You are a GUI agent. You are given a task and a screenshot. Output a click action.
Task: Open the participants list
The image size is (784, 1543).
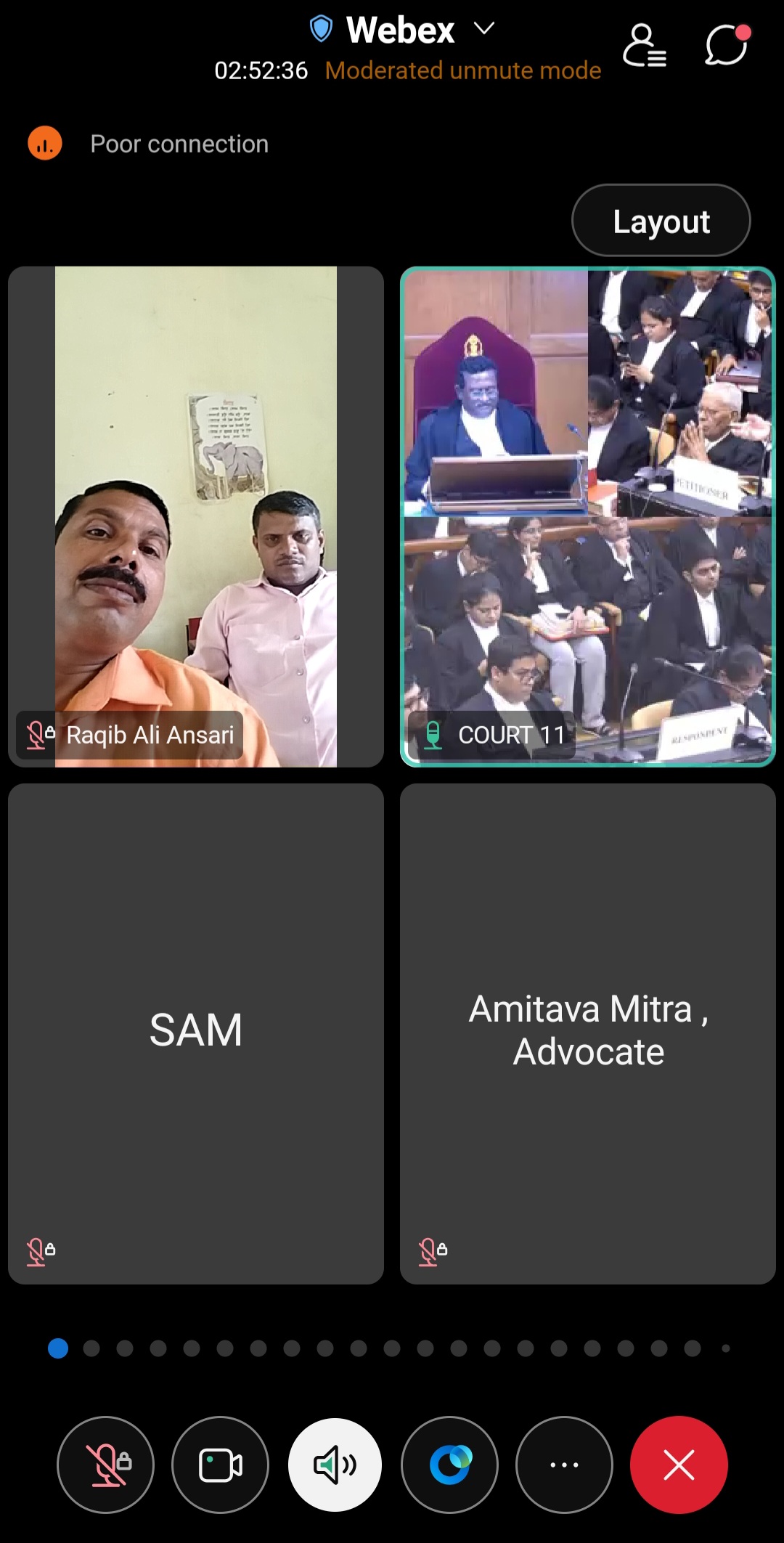pos(645,46)
